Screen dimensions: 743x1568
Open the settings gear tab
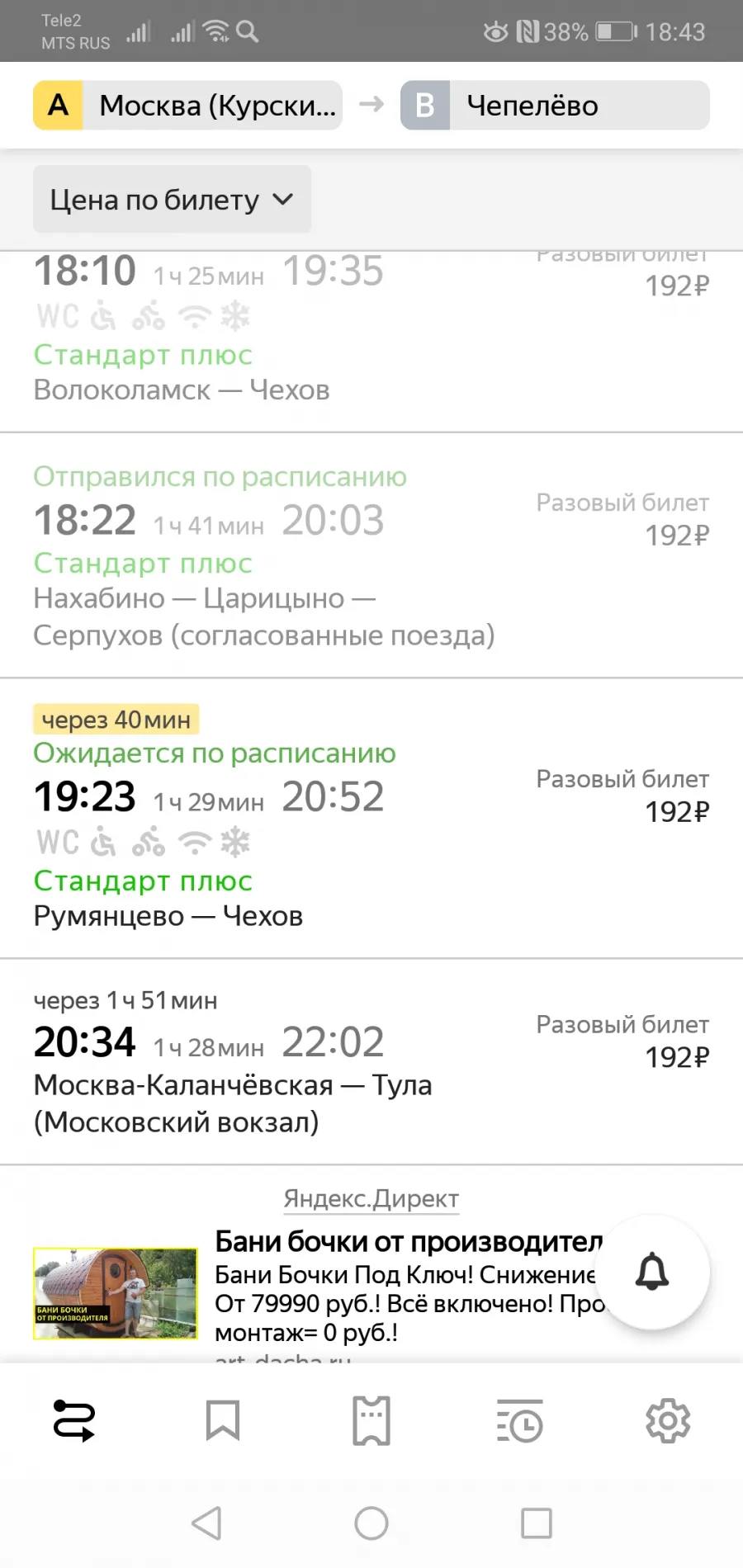pos(668,1420)
